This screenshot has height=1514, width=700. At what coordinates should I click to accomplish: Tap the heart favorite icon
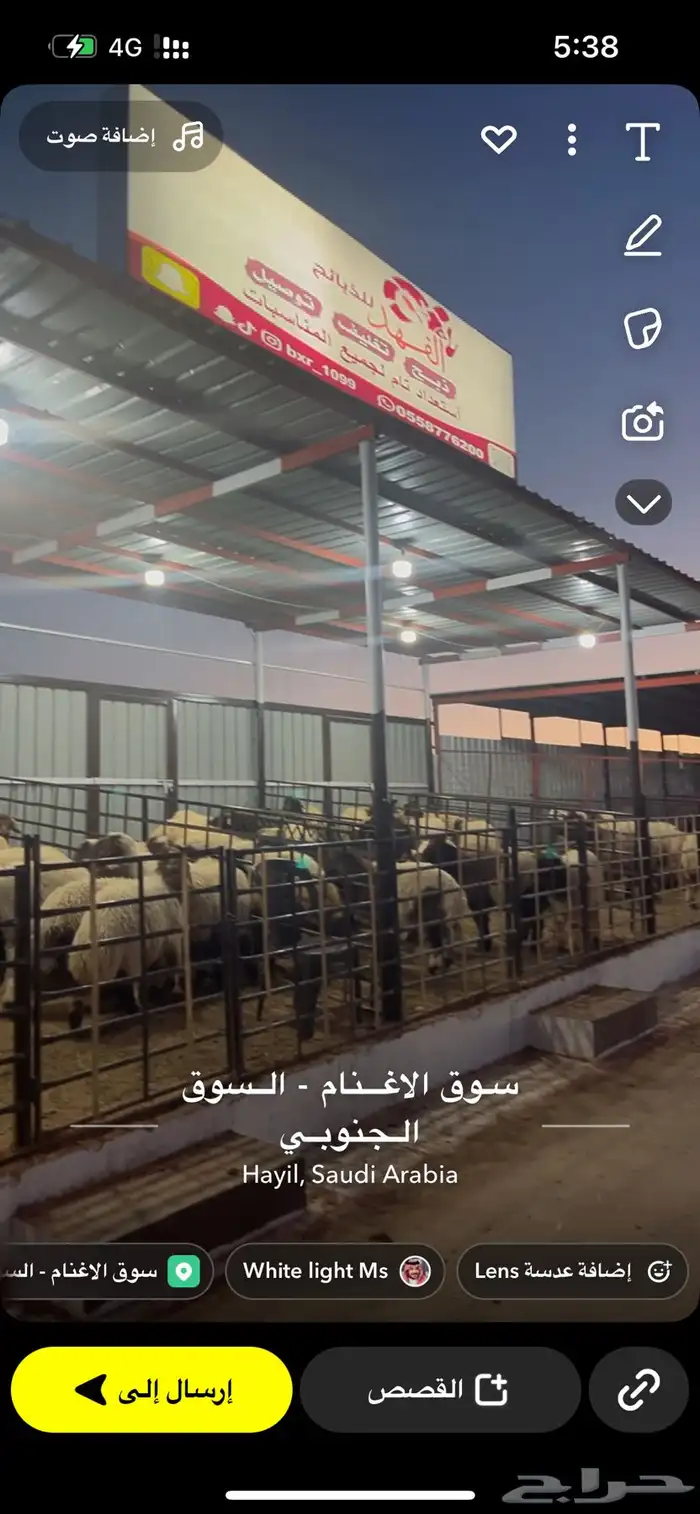point(498,140)
